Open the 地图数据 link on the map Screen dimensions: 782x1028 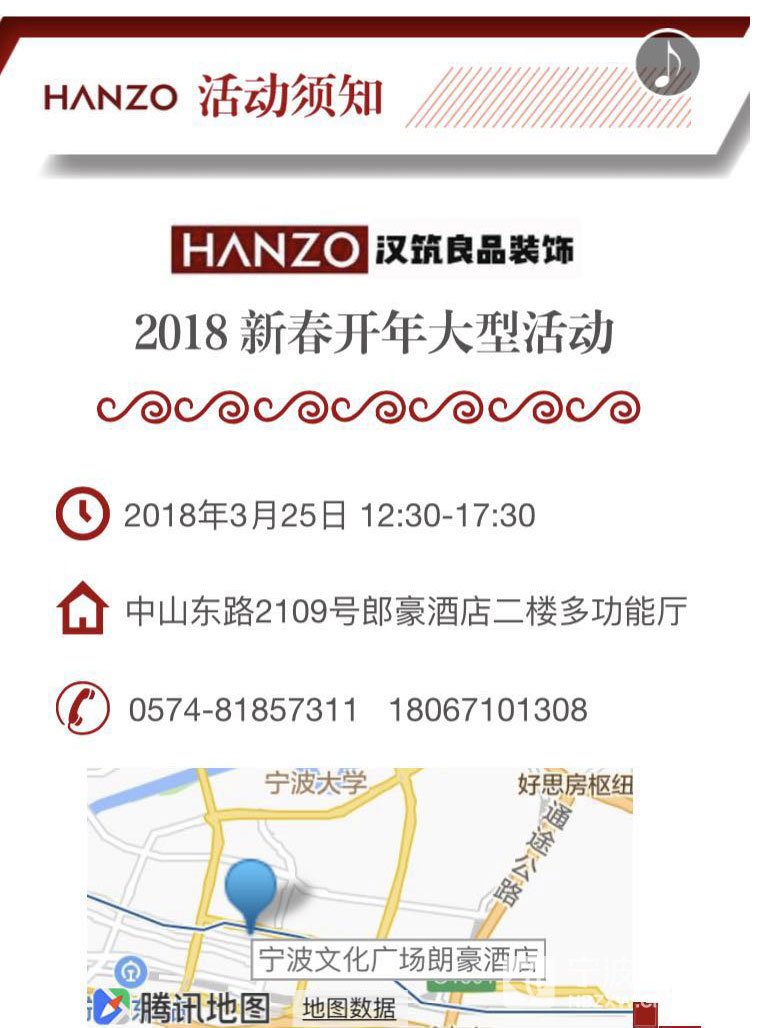coord(349,1008)
